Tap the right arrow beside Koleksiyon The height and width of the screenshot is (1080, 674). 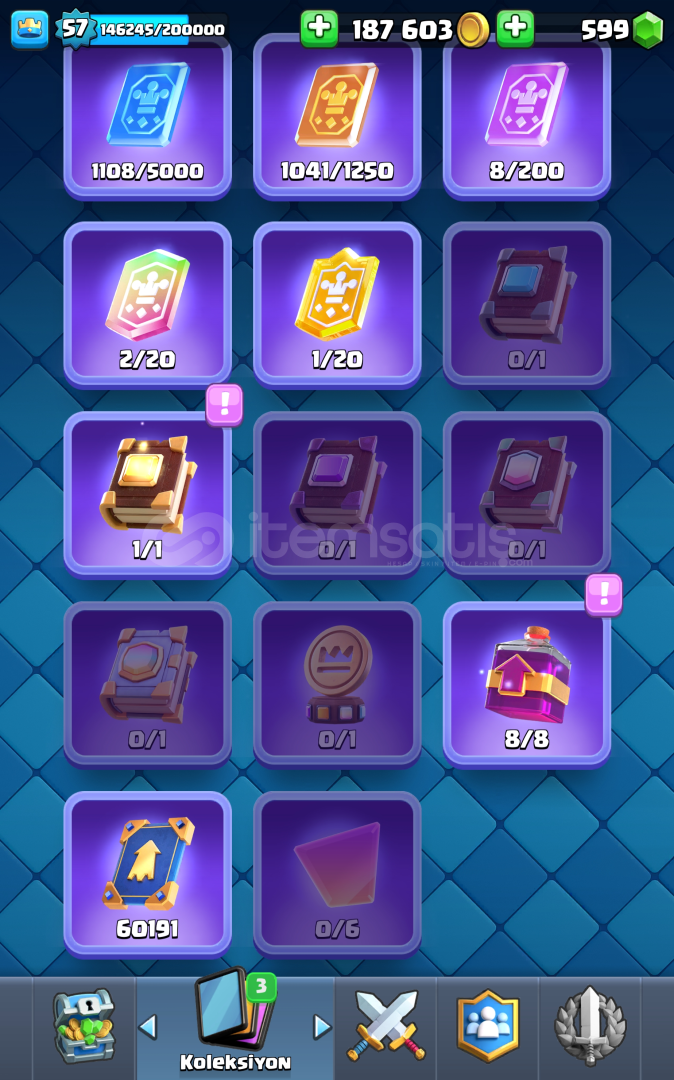click(322, 1026)
